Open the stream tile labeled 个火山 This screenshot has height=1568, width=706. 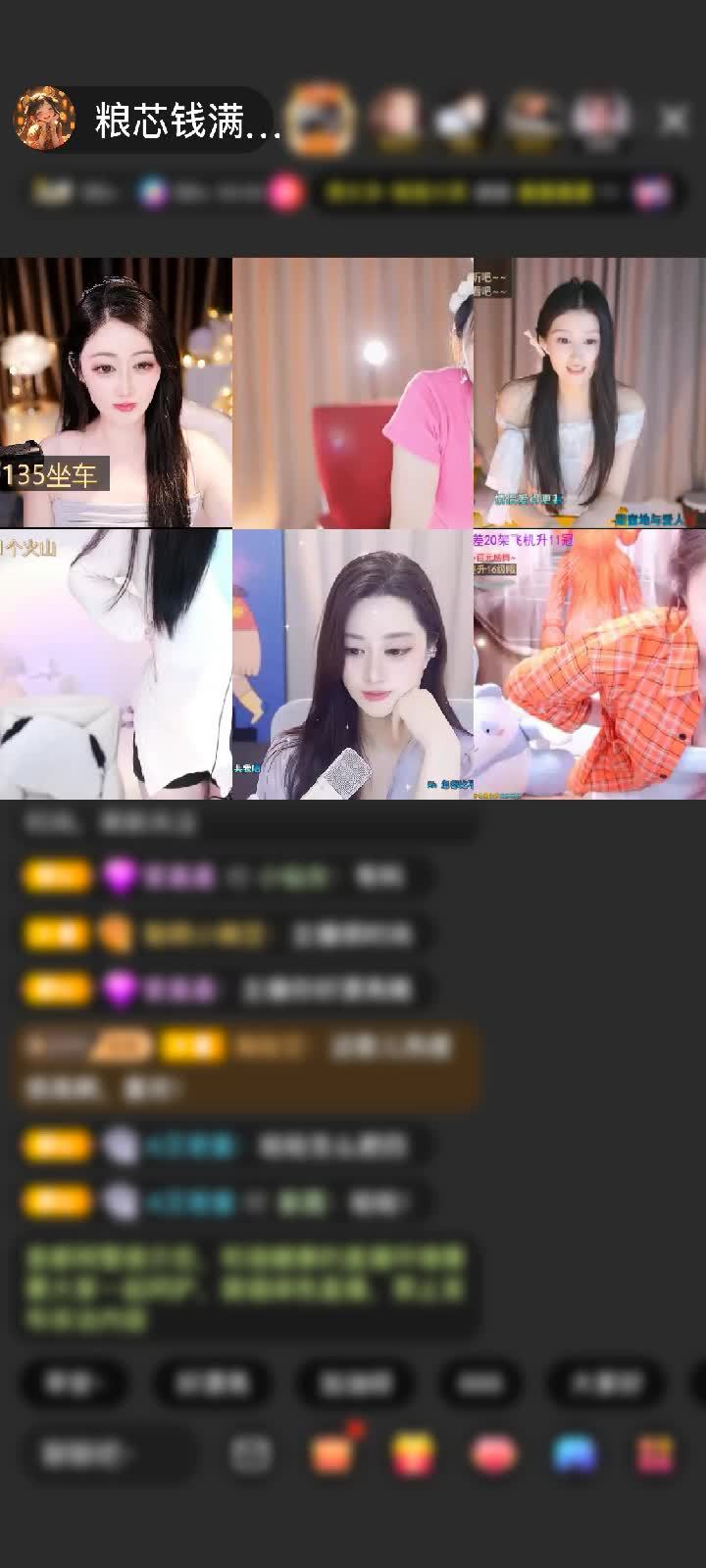(x=116, y=664)
